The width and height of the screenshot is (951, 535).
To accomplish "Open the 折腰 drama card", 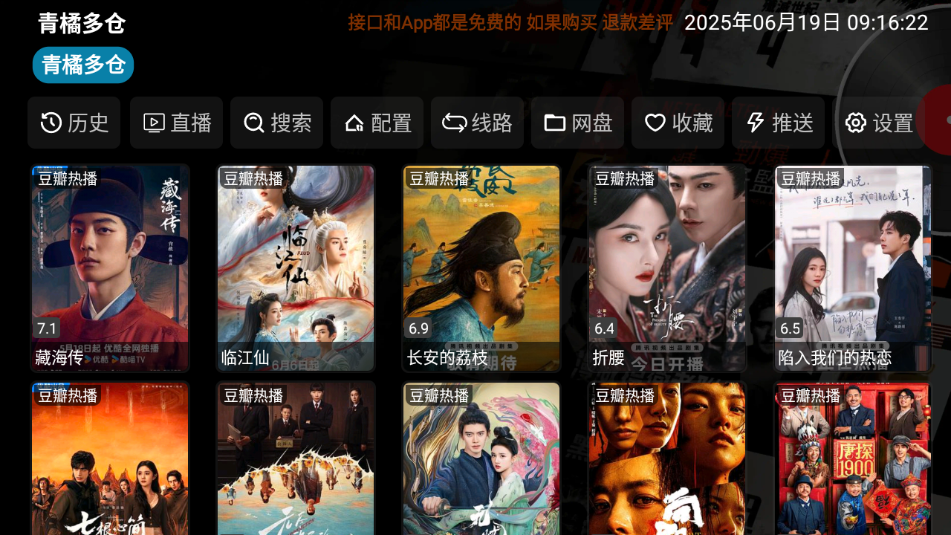I will point(667,268).
